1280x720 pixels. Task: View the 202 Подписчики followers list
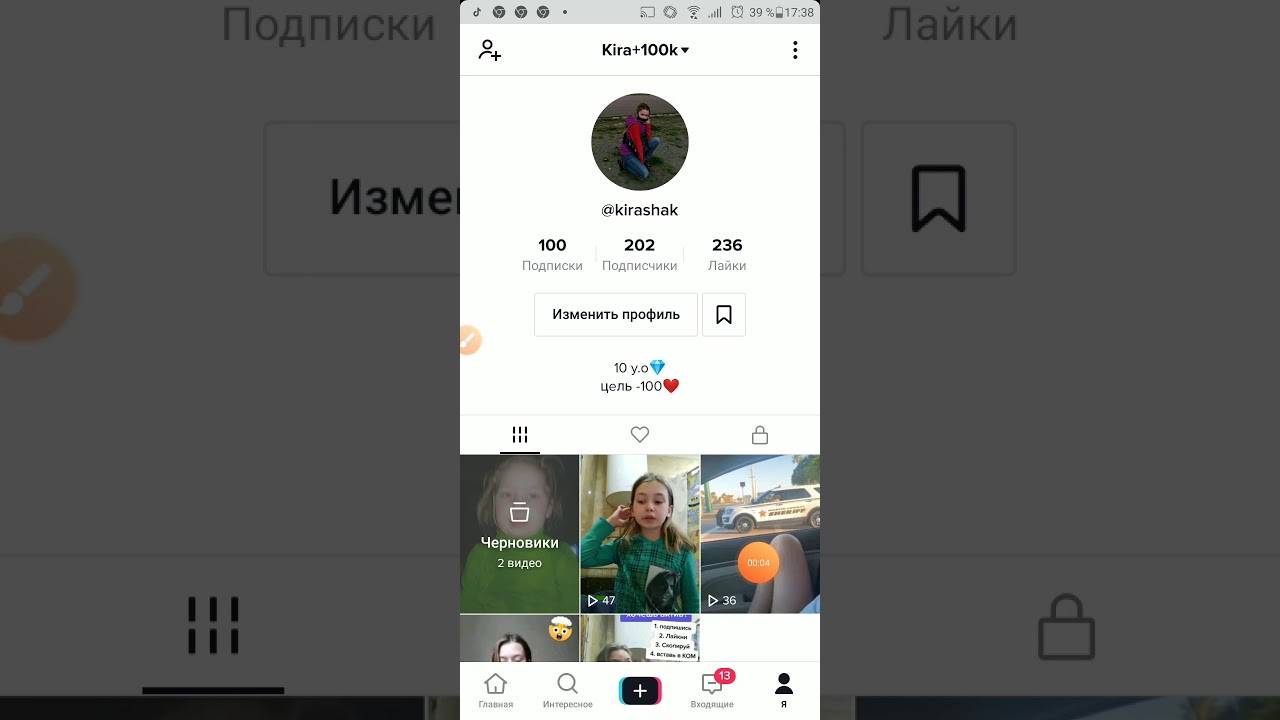[640, 254]
